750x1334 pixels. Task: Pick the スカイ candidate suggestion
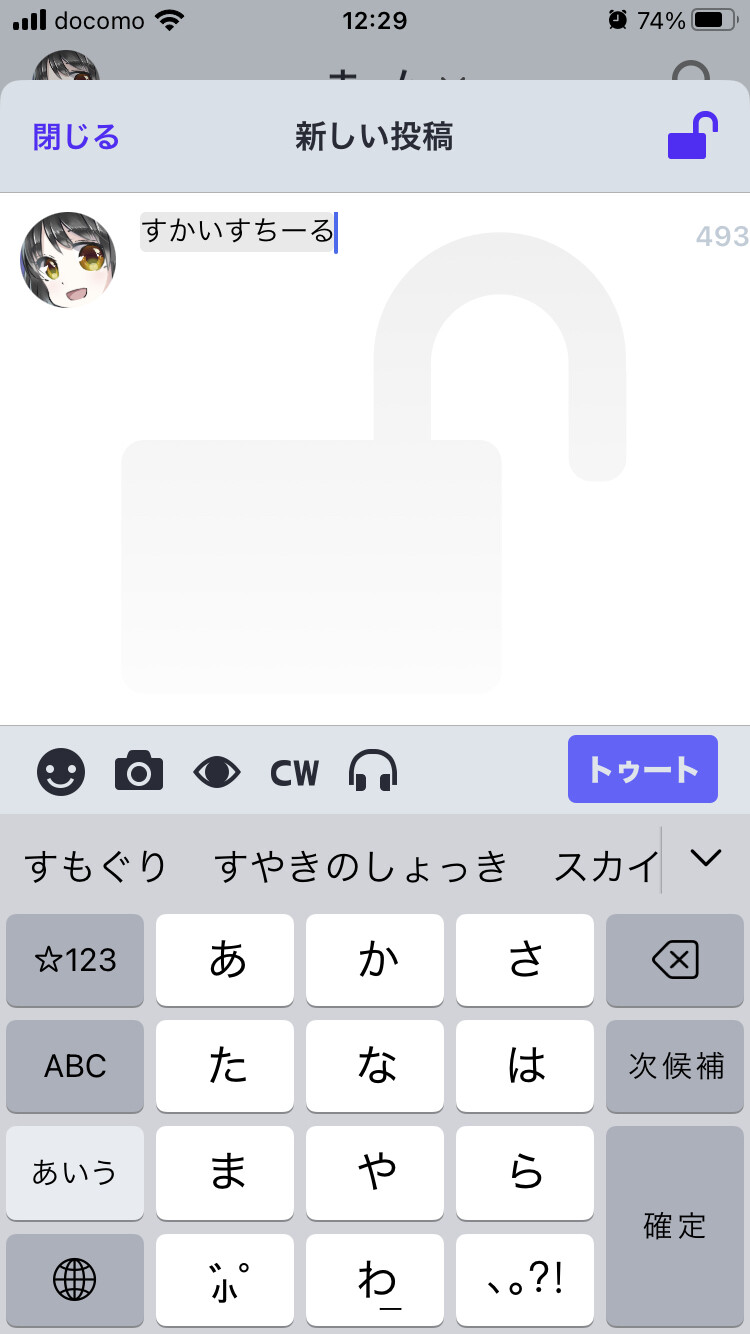pos(606,866)
